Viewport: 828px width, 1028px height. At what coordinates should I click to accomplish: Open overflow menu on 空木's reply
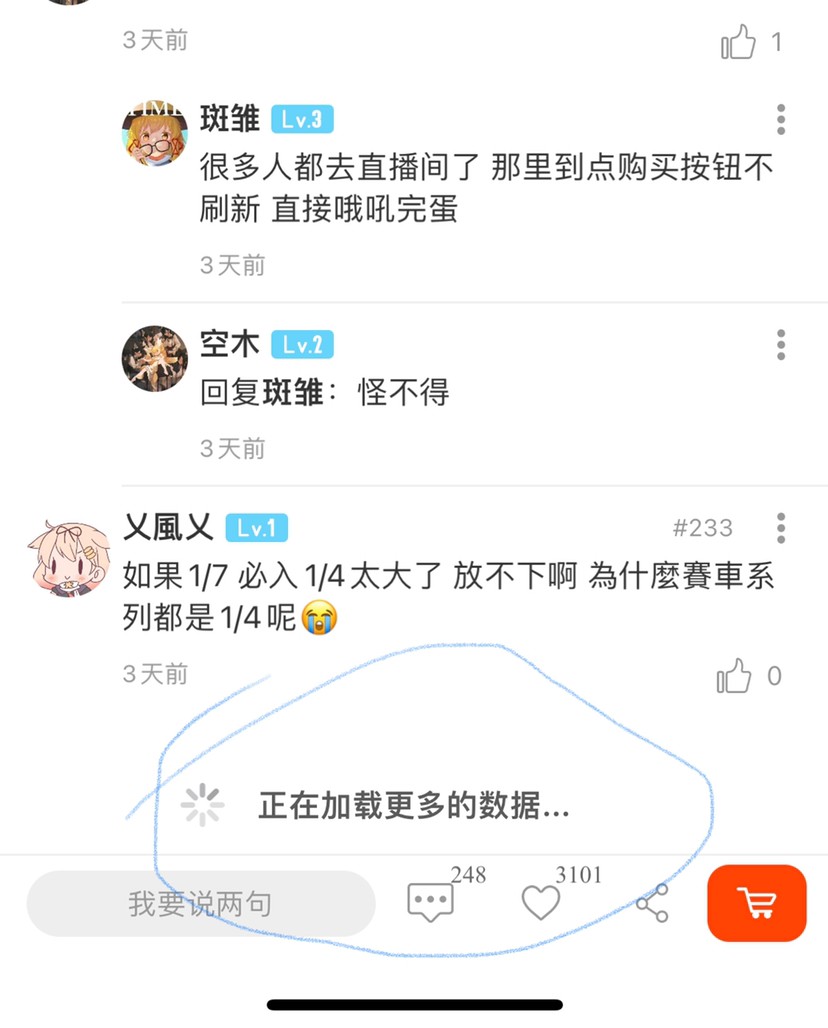click(x=780, y=345)
